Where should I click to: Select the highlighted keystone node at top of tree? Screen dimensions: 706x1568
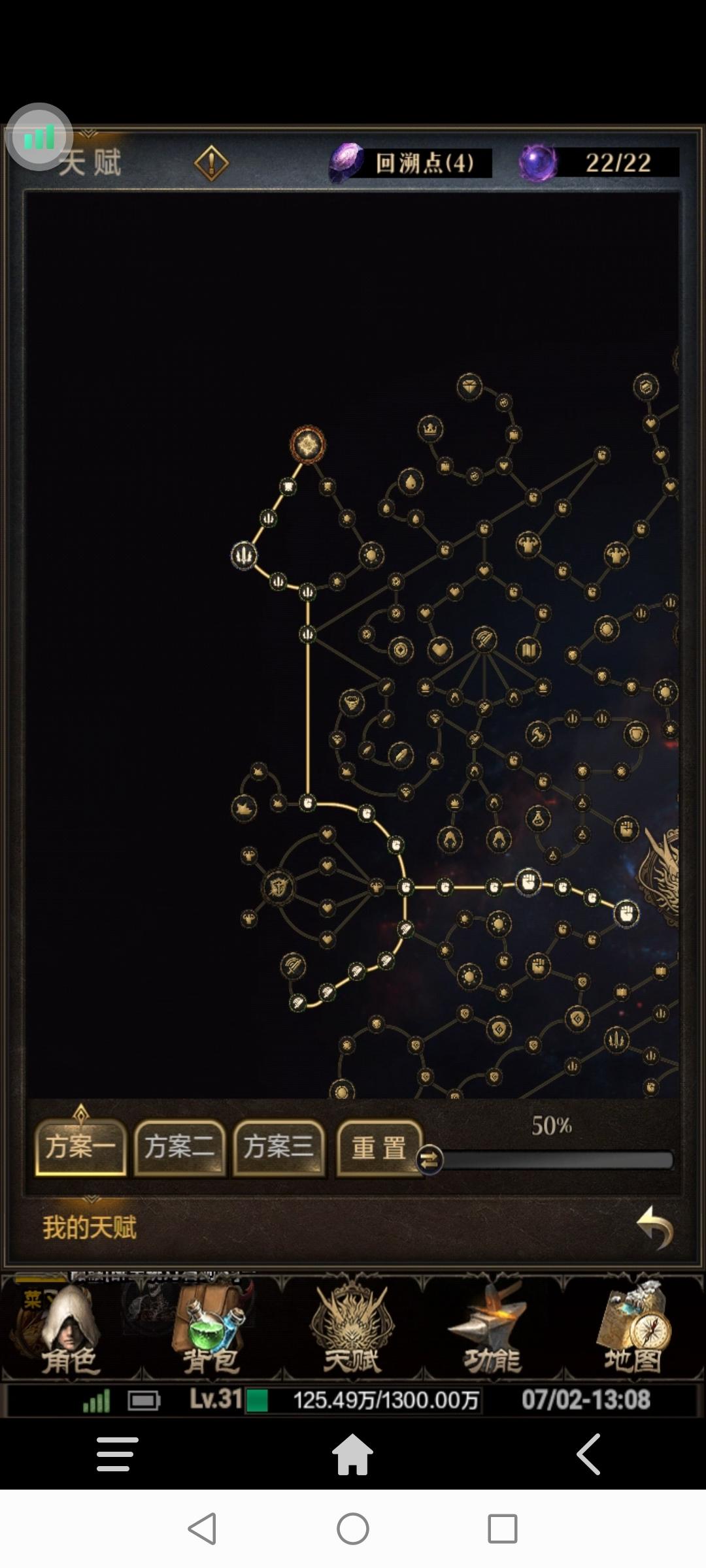coord(307,445)
